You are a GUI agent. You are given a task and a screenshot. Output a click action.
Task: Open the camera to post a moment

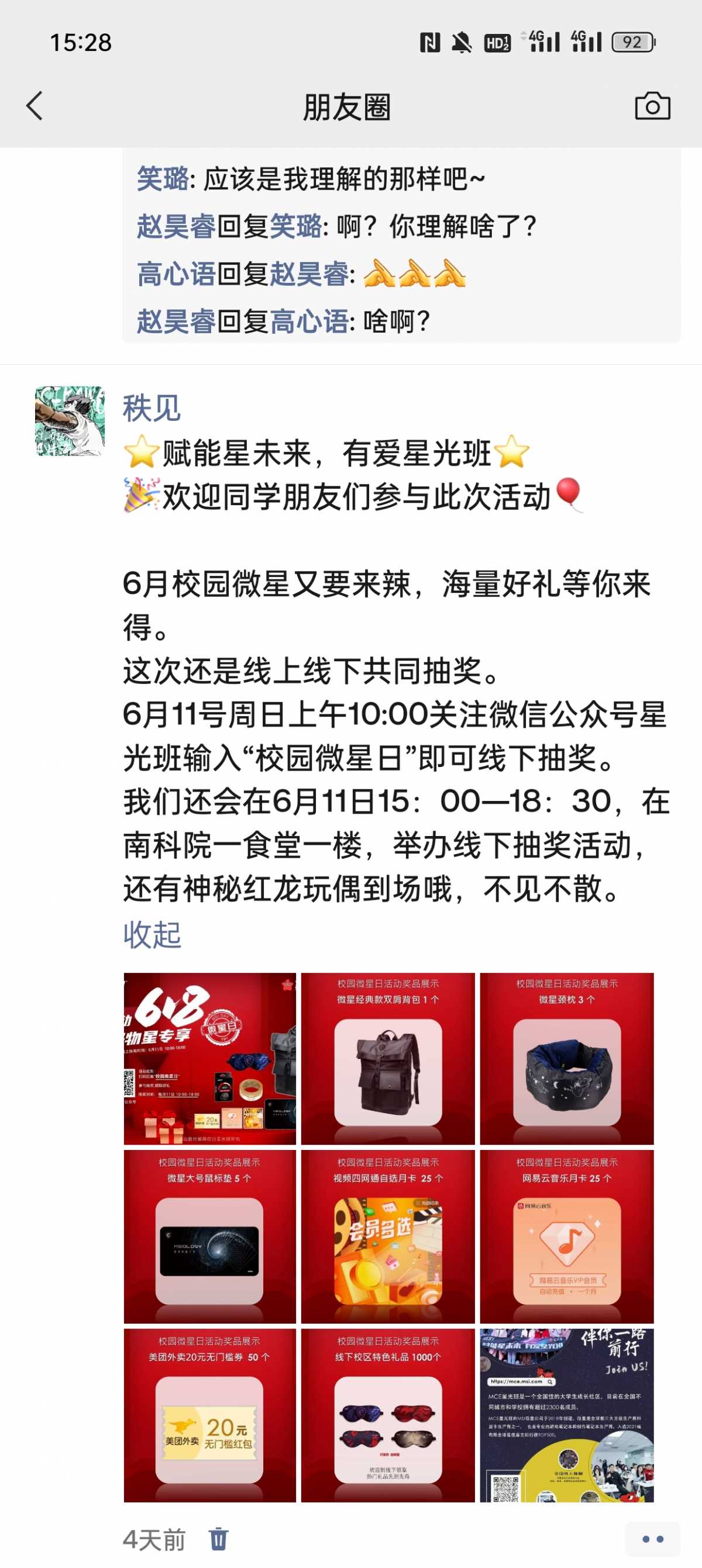652,106
